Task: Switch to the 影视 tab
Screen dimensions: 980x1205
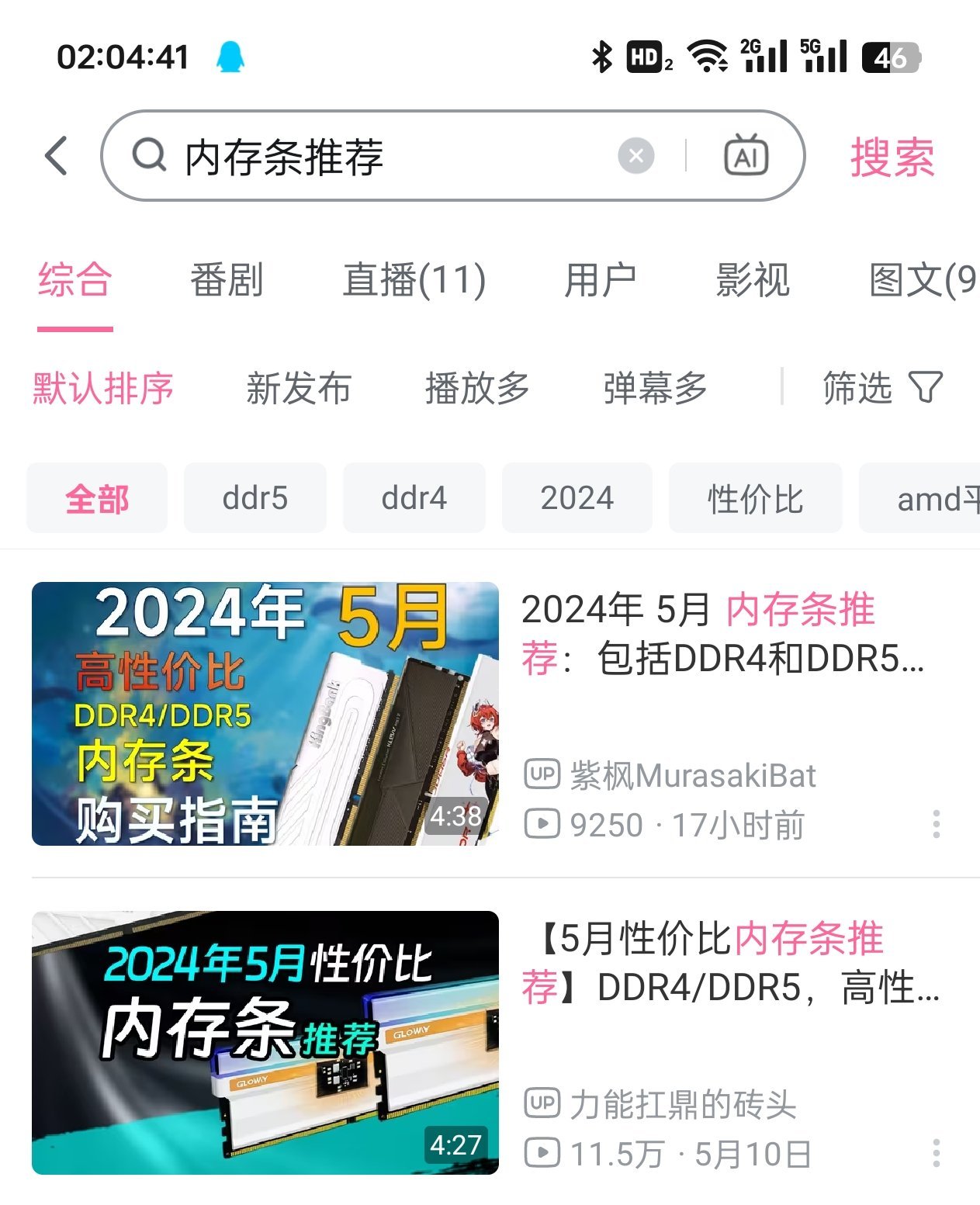Action: 752,280
